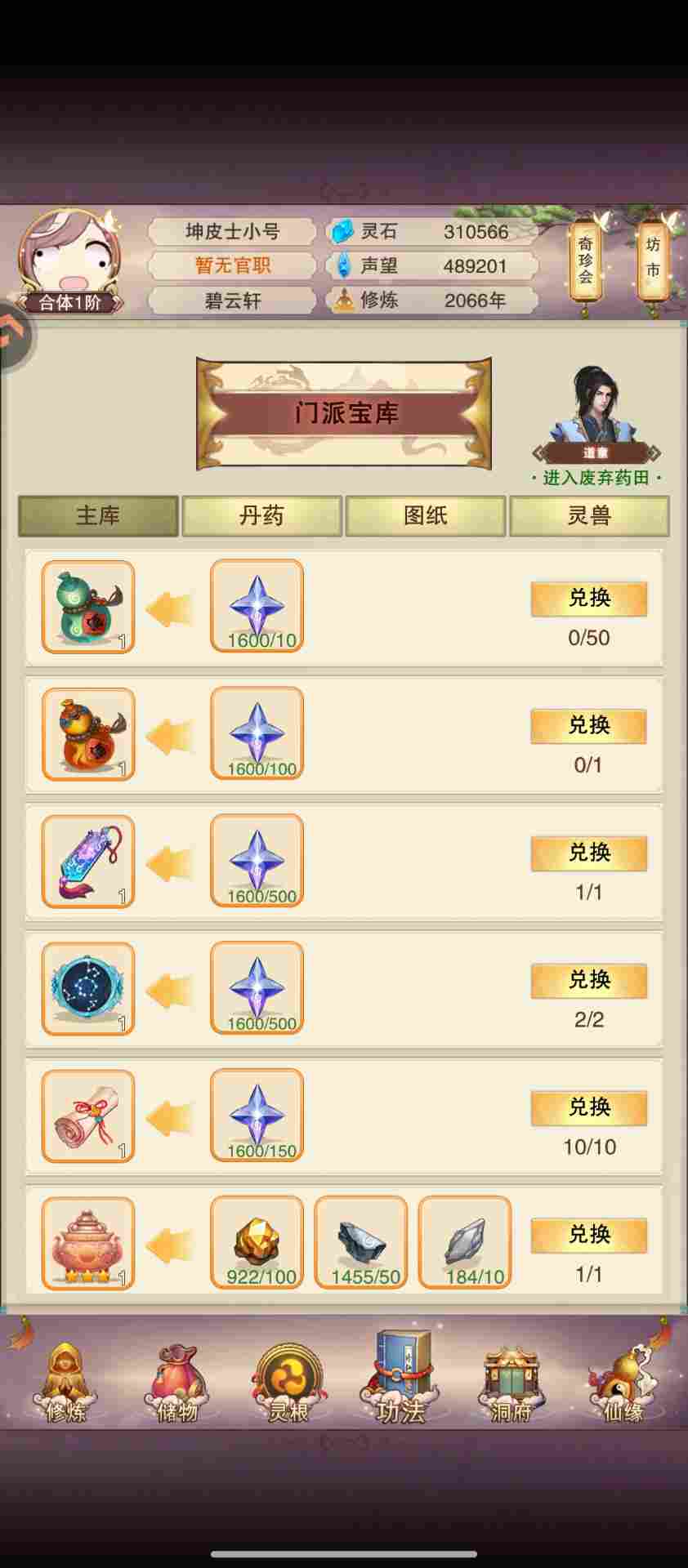Exchange the constellation disc item
688x1568 pixels.
(588, 981)
